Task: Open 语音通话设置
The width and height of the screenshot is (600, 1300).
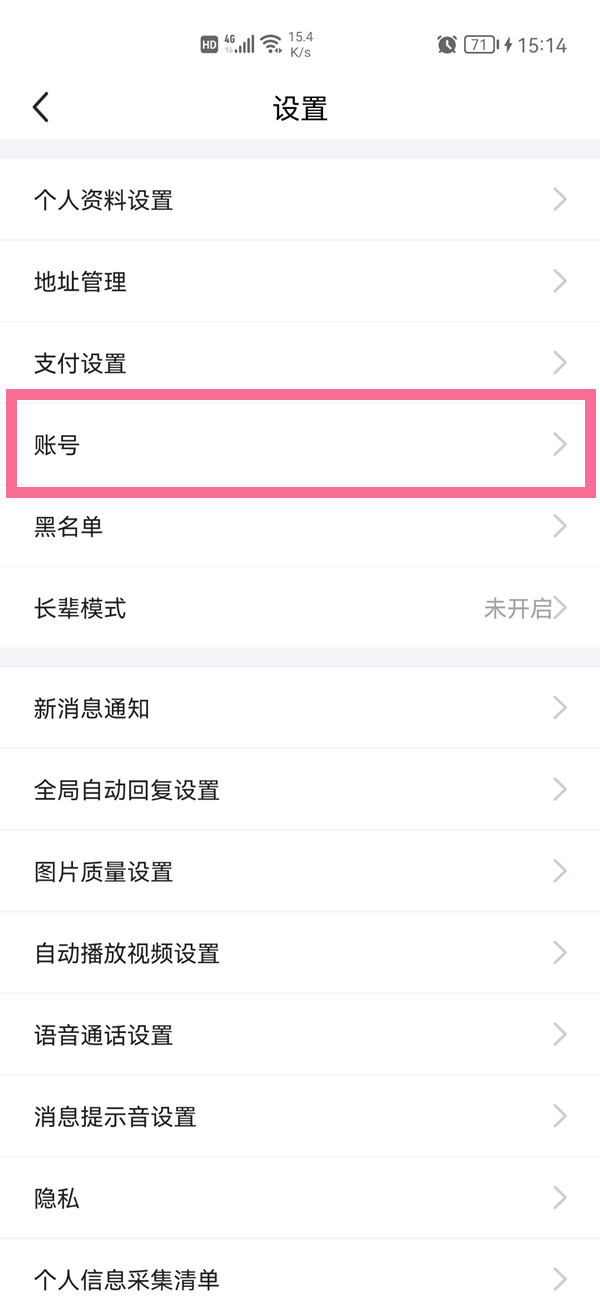Action: [x=300, y=1035]
